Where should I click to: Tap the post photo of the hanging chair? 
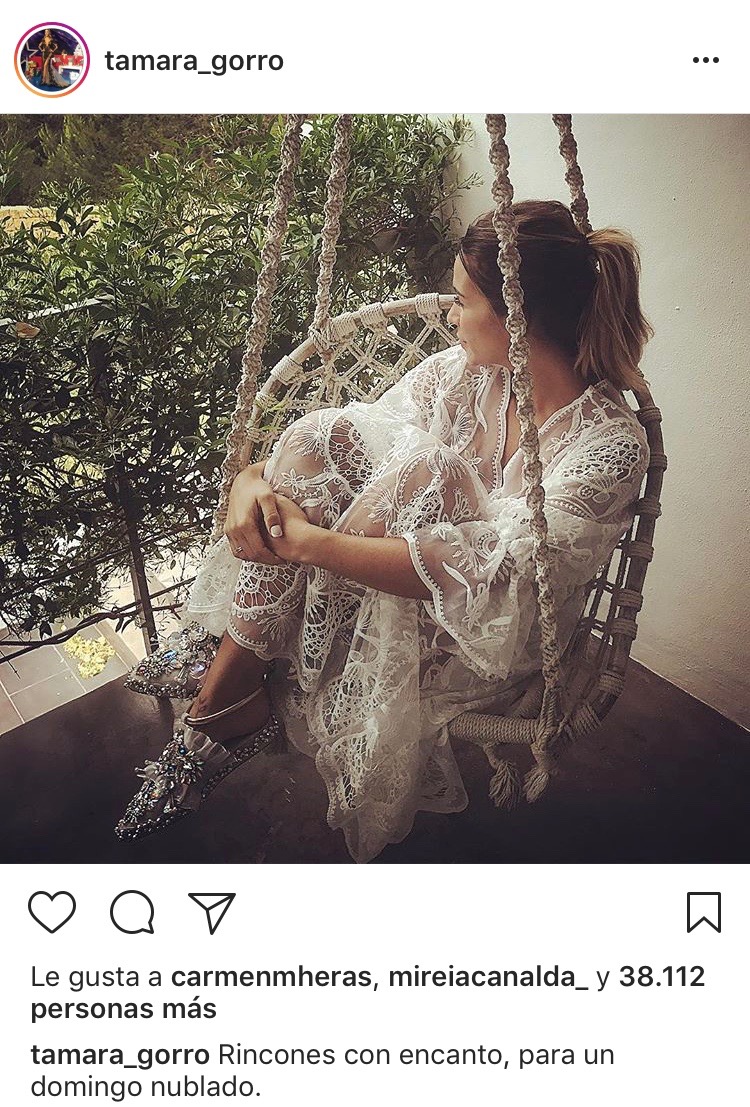click(375, 488)
